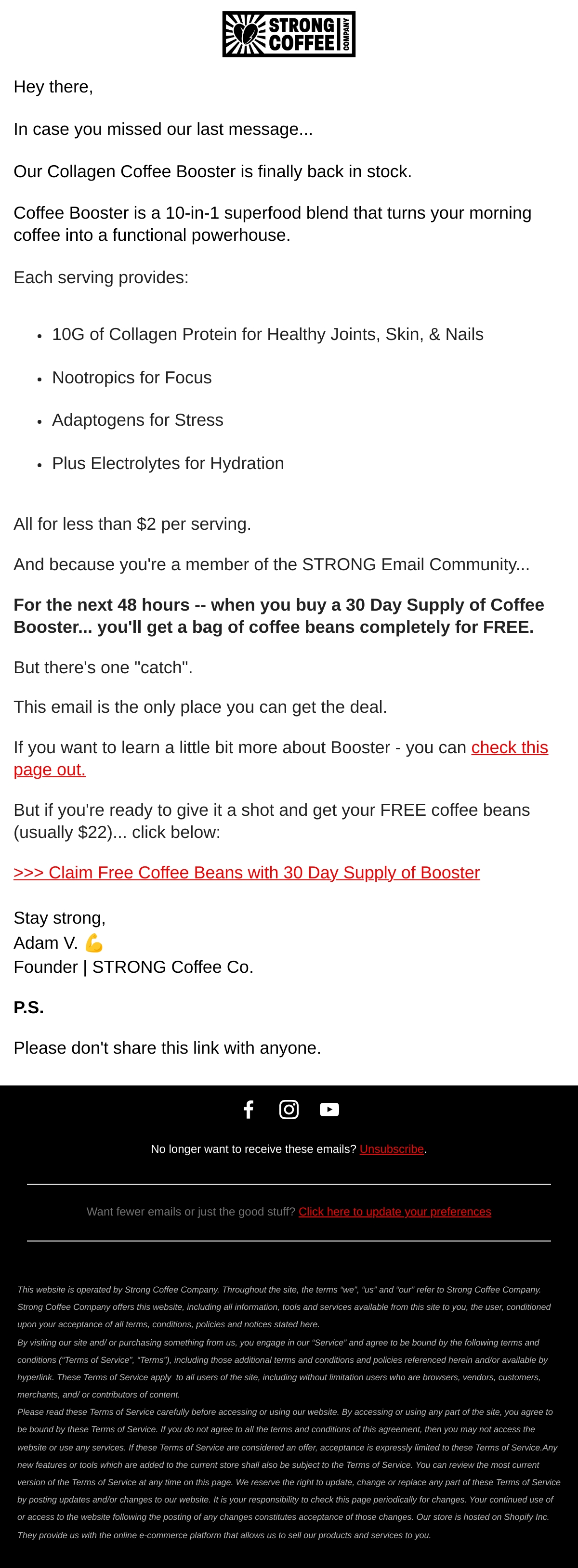This screenshot has width=578, height=1568.
Task: Open the Facebook icon in footer
Action: coord(249,1110)
